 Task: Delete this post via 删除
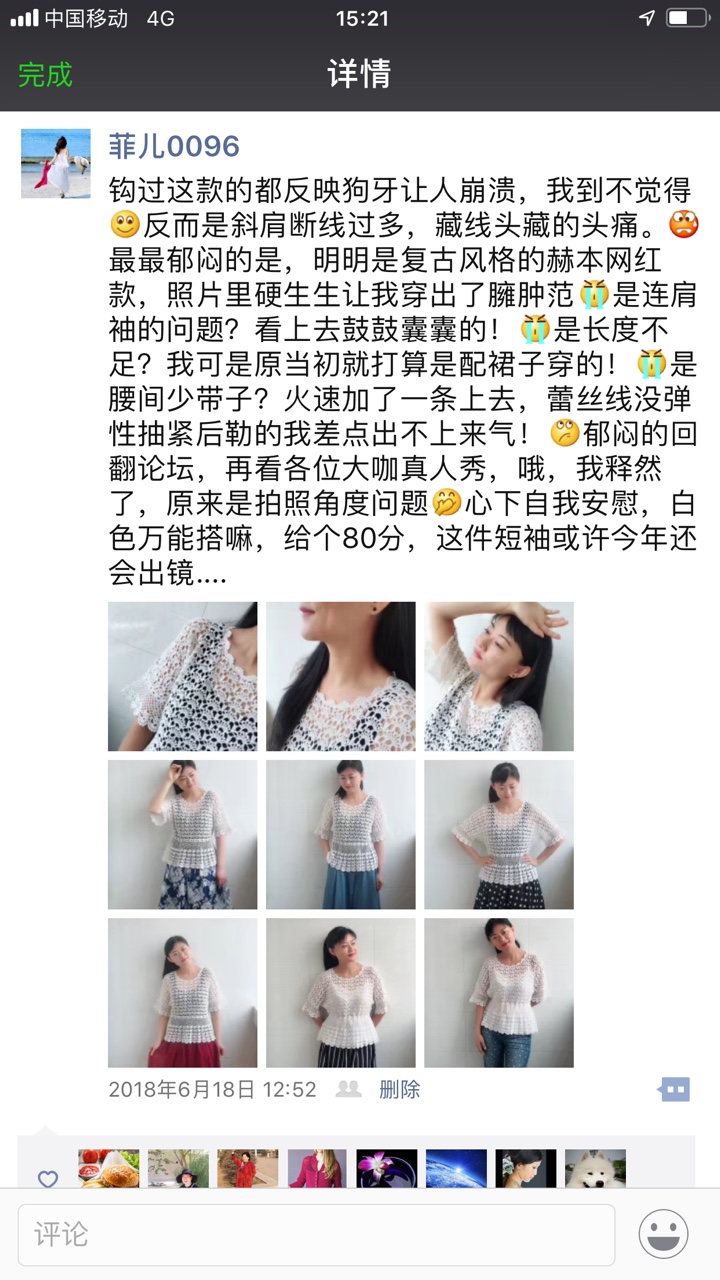(399, 1089)
